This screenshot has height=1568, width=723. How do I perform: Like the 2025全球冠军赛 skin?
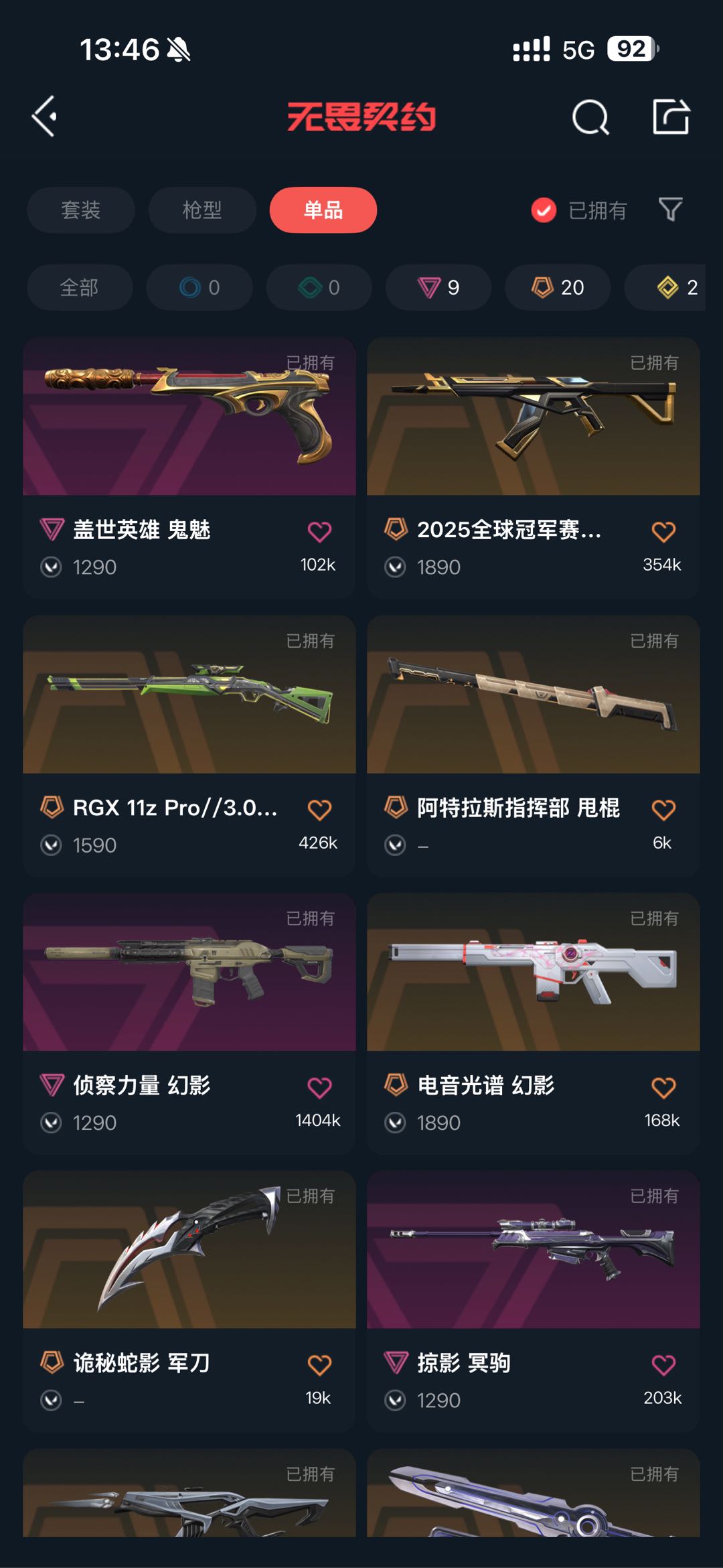click(663, 532)
